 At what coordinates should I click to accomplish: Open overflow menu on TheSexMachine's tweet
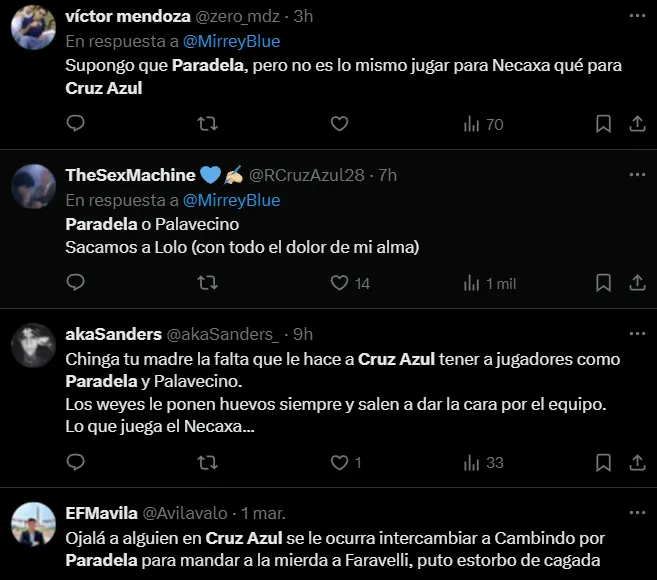pos(637,174)
